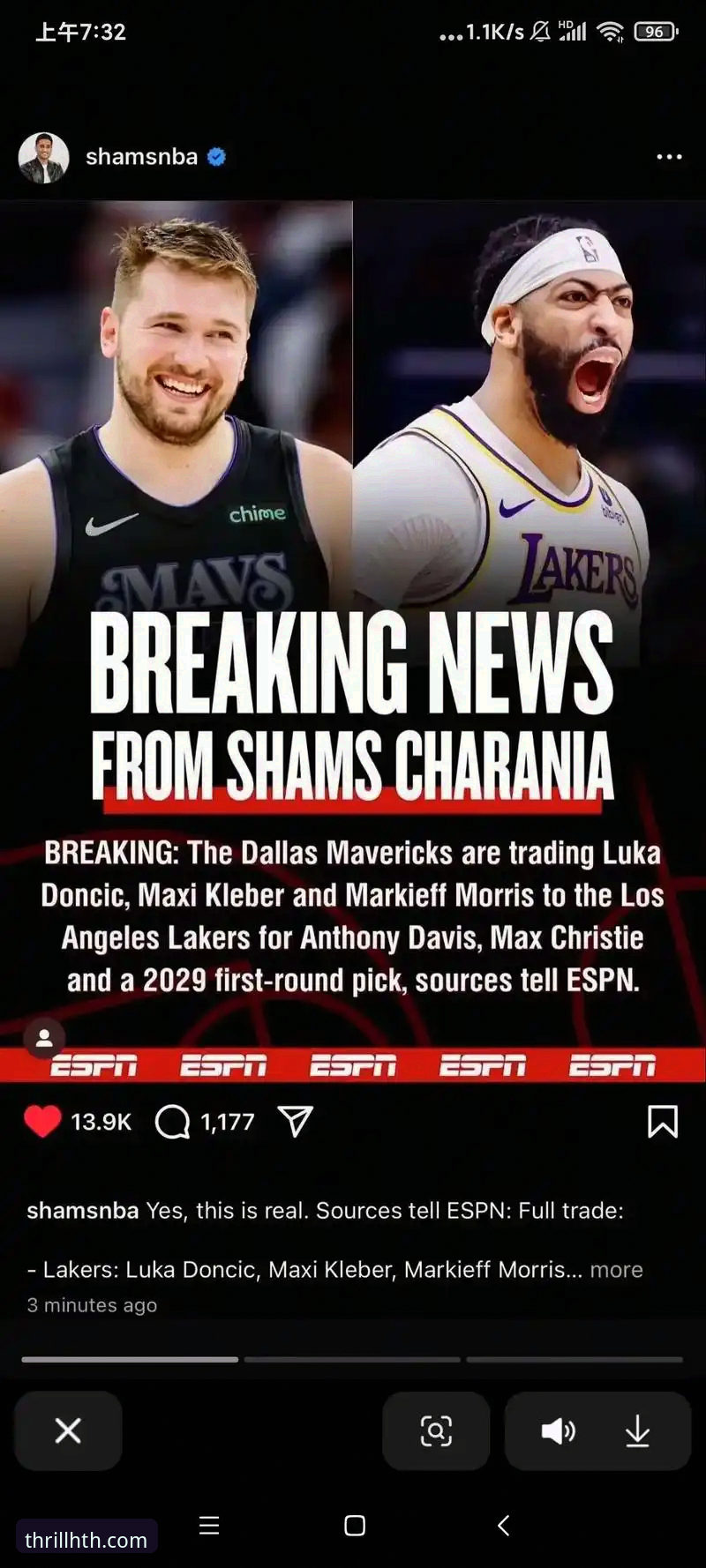706x1568 pixels.
Task: Open the post overflow menu
Action: pyautogui.click(x=669, y=157)
